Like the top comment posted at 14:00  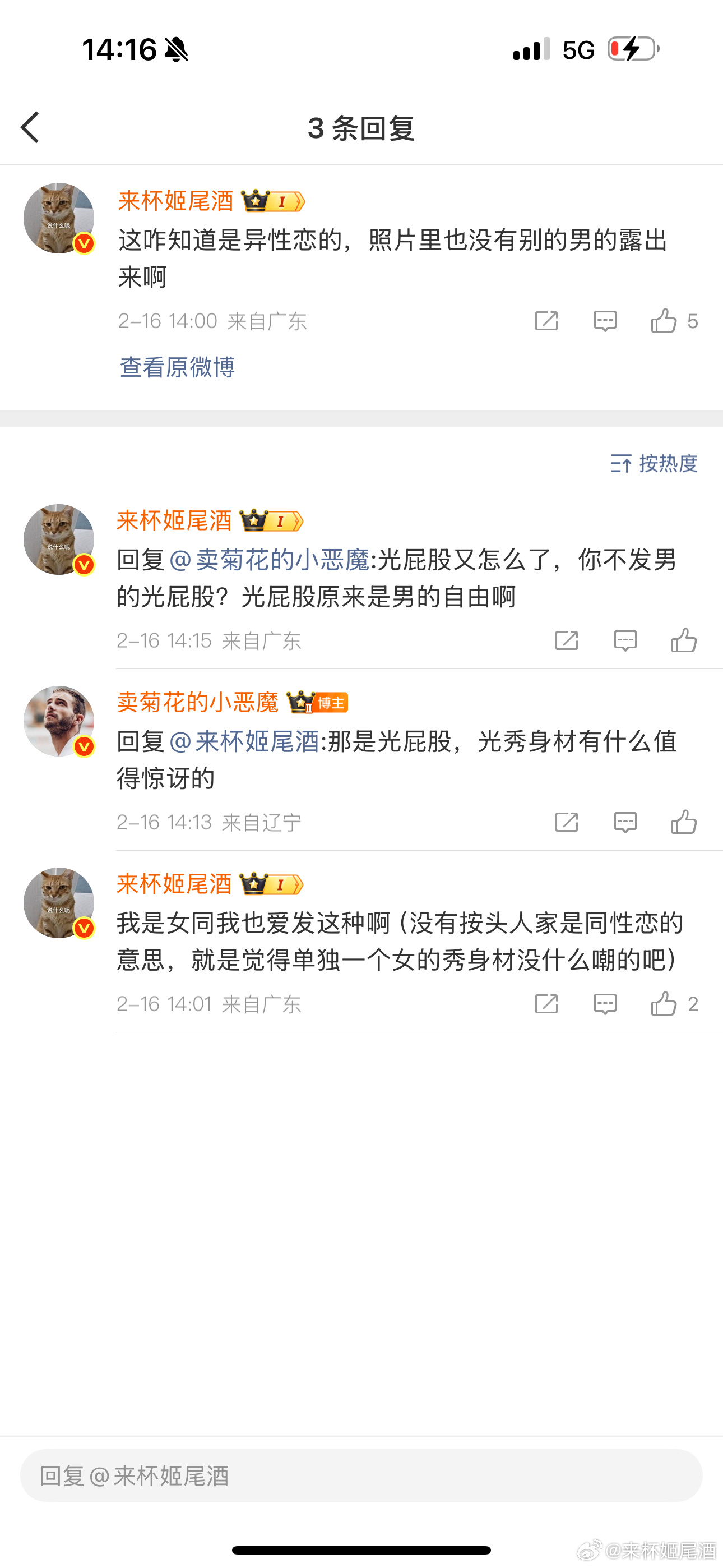click(x=664, y=321)
